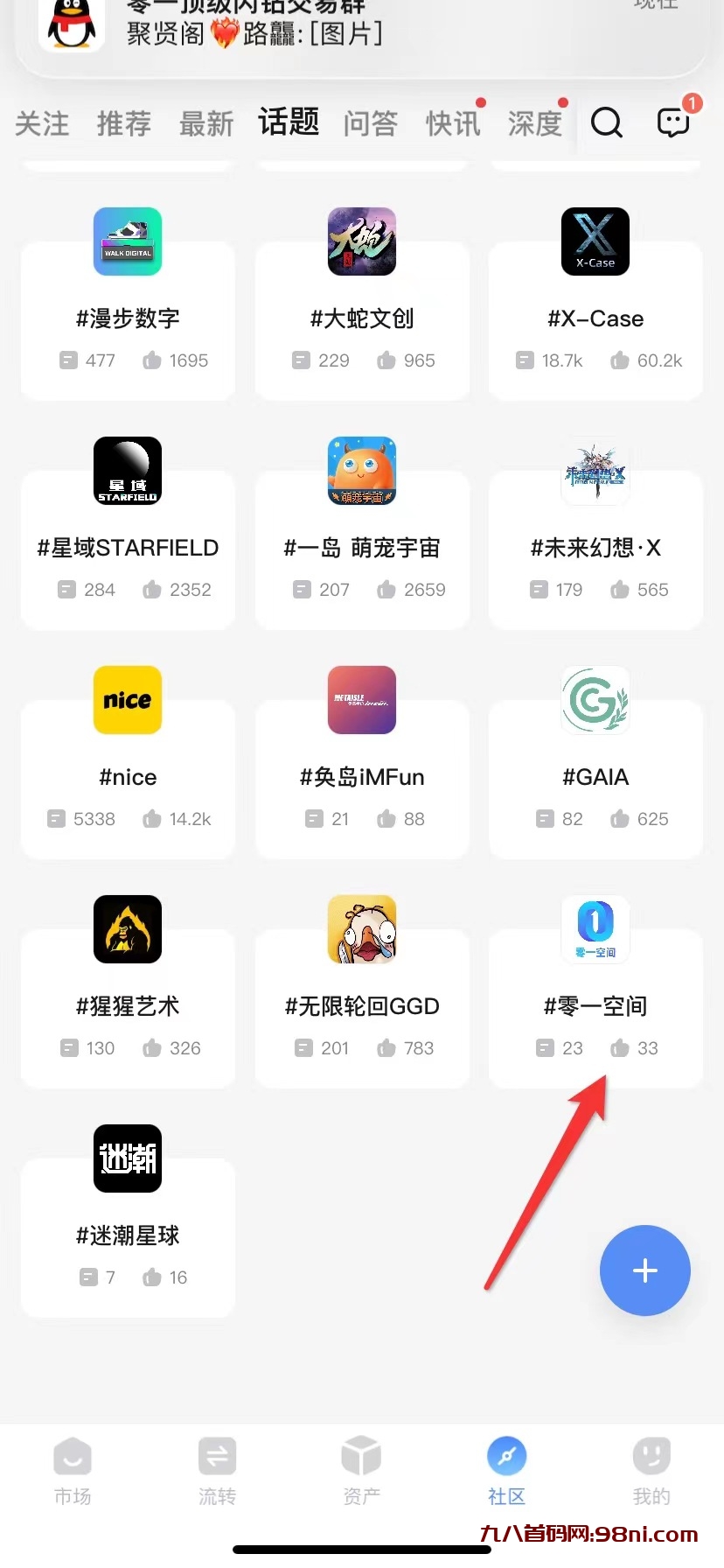Tap the 萌宠宇宙 pet app thumbnail
This screenshot has width=724, height=1568.
point(362,471)
